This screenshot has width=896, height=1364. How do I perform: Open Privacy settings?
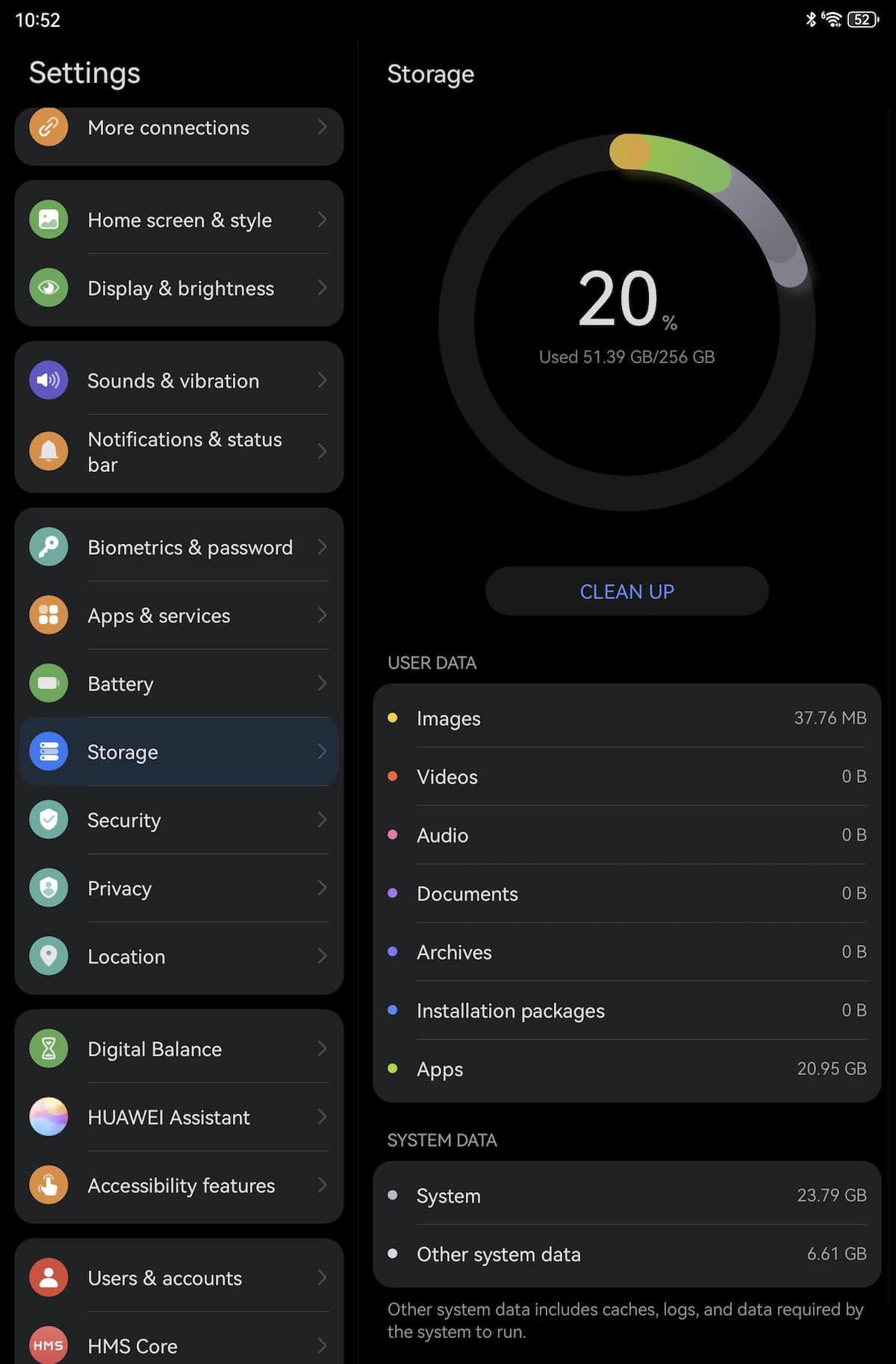pos(179,888)
